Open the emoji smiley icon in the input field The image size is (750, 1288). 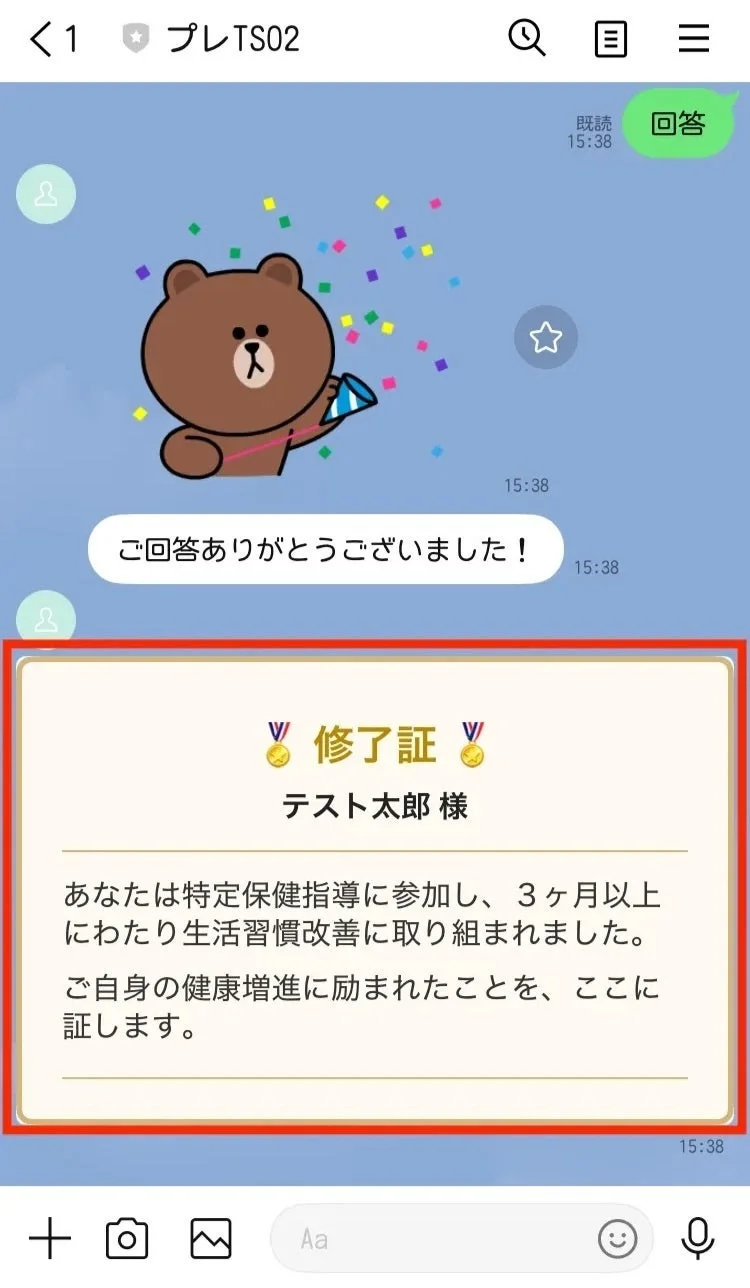coord(618,1238)
